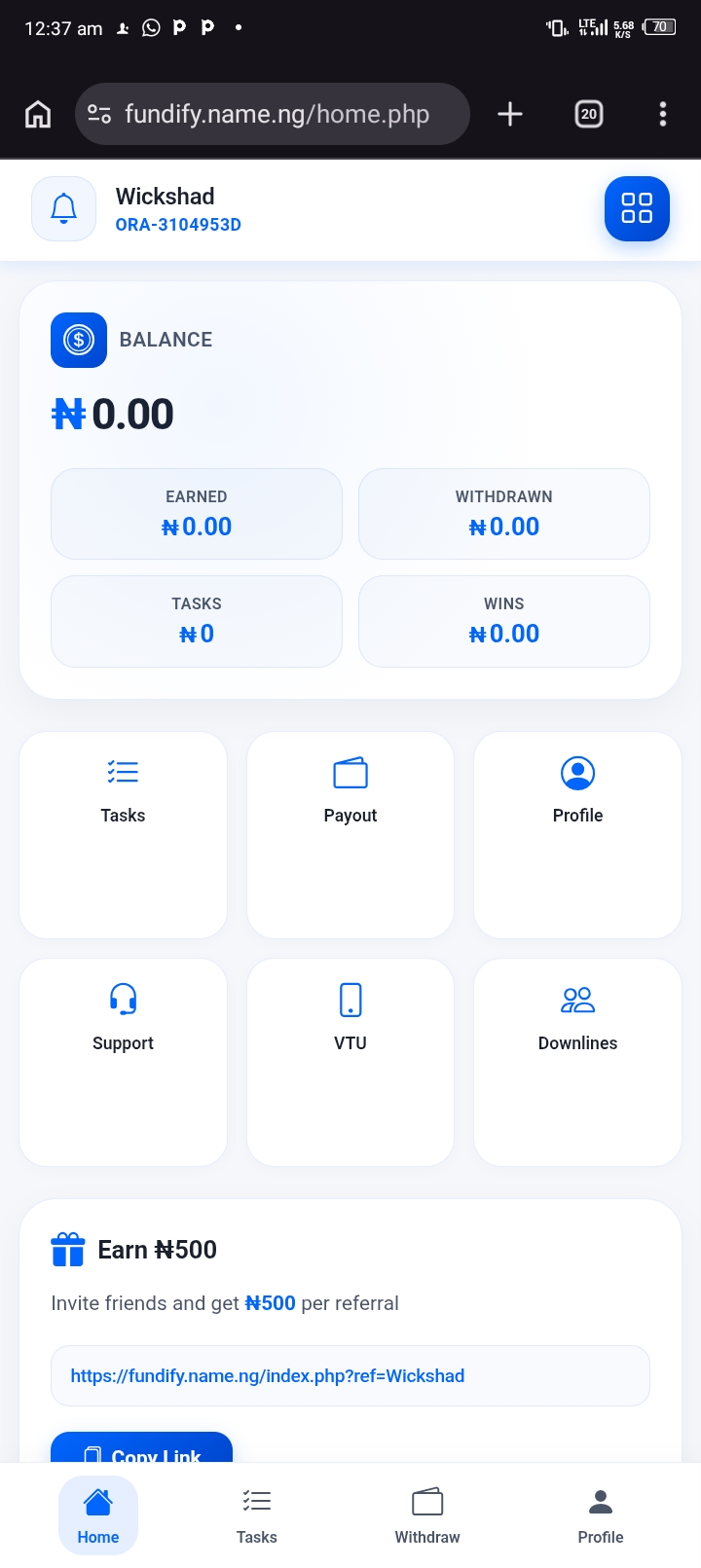Show the open browser tabs
Image resolution: width=701 pixels, height=1568 pixels.
[589, 115]
